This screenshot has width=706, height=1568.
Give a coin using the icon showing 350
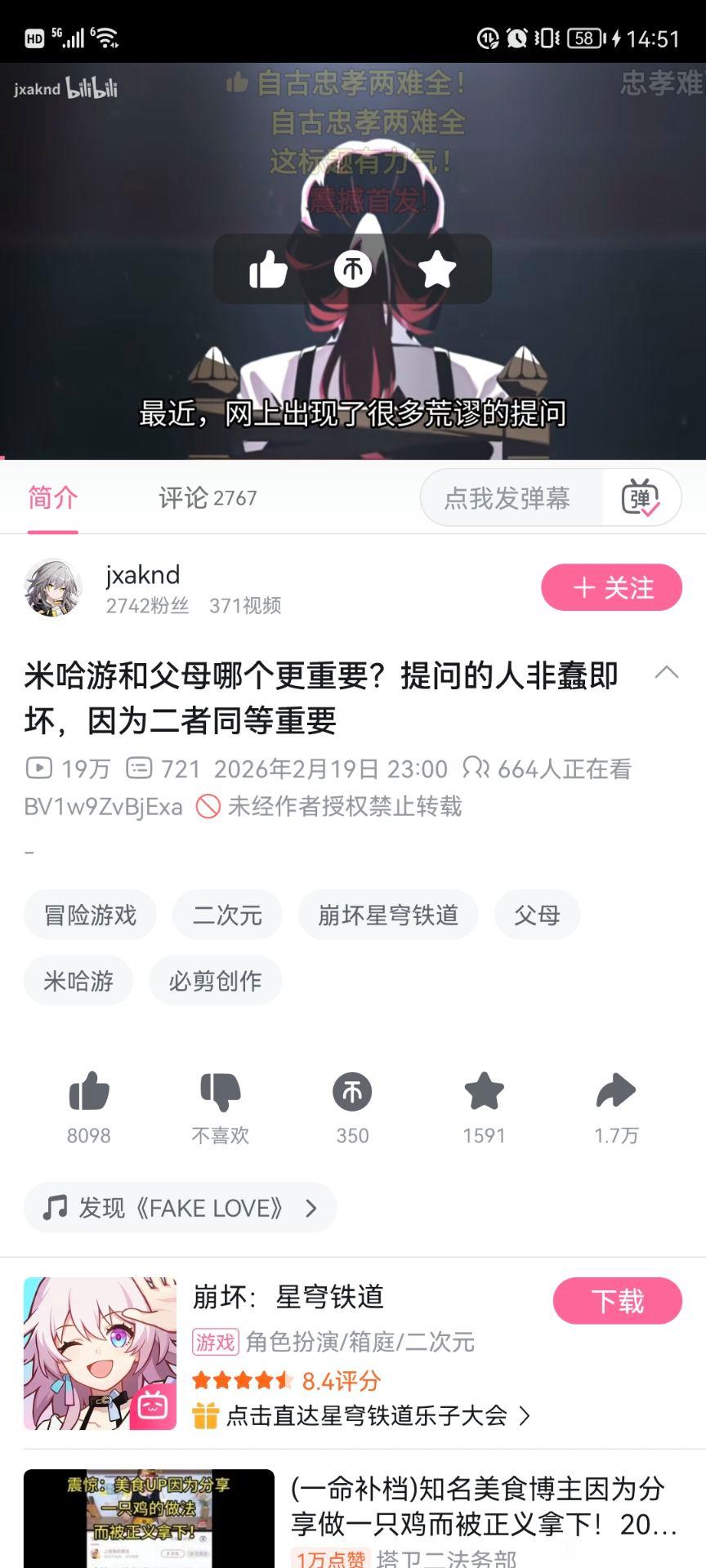coord(352,1093)
